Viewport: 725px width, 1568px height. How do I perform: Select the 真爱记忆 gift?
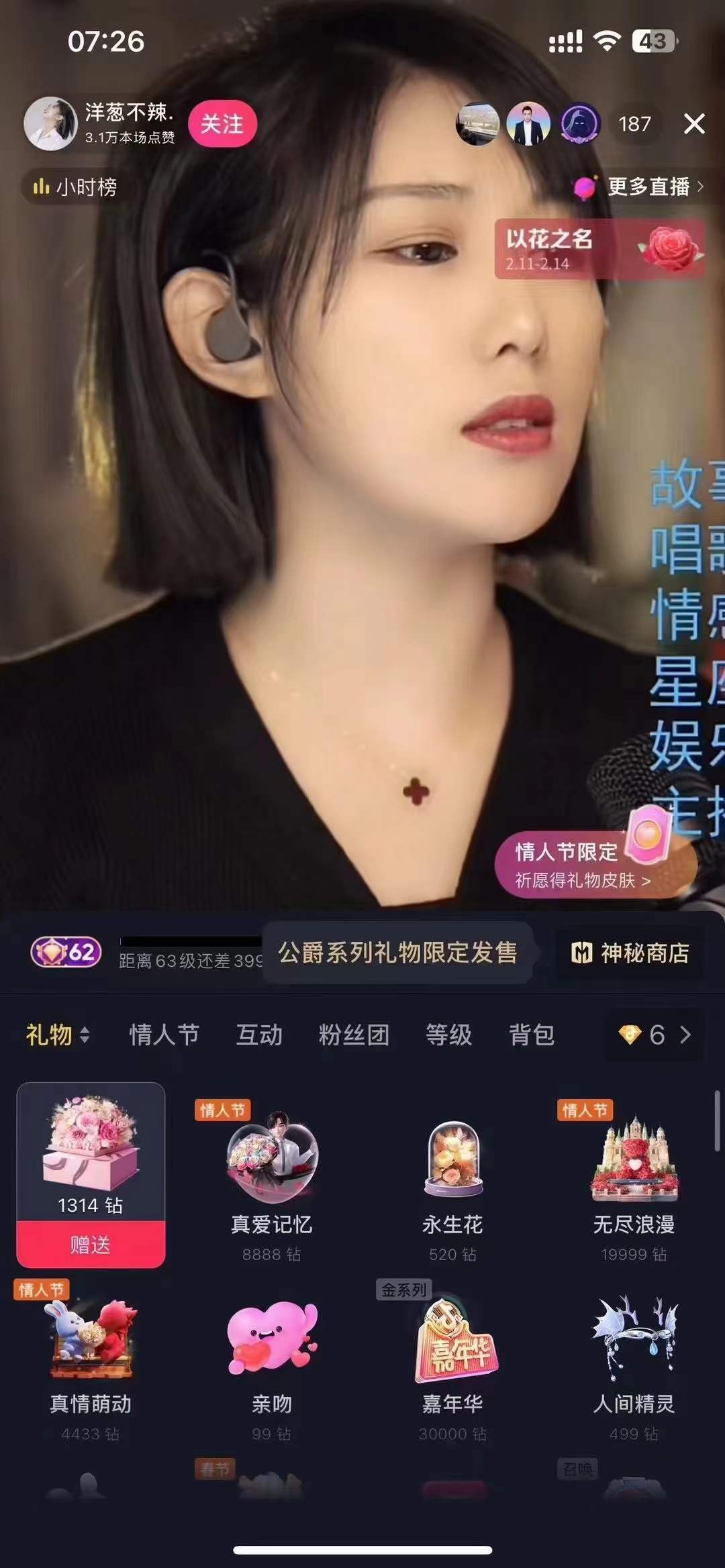271,1181
